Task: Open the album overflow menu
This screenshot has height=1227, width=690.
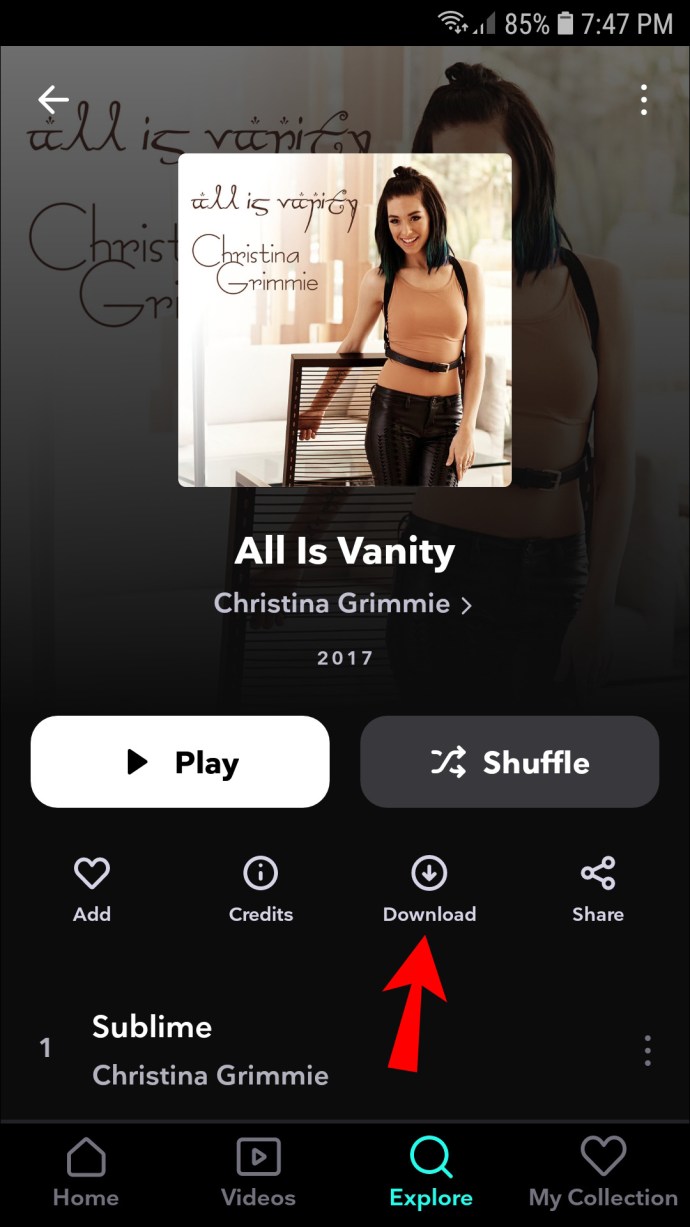Action: click(x=644, y=99)
